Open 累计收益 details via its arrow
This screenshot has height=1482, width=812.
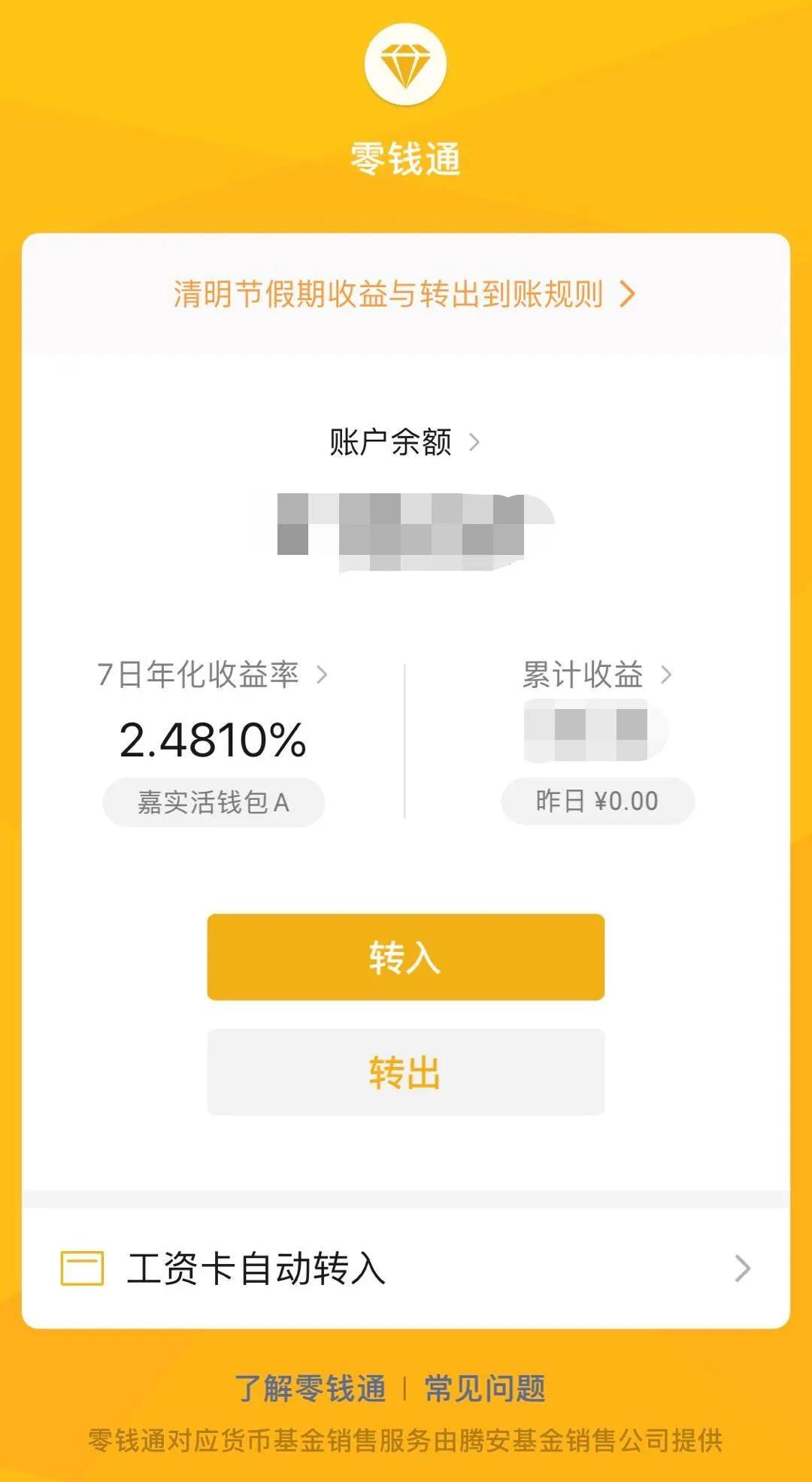pos(666,675)
